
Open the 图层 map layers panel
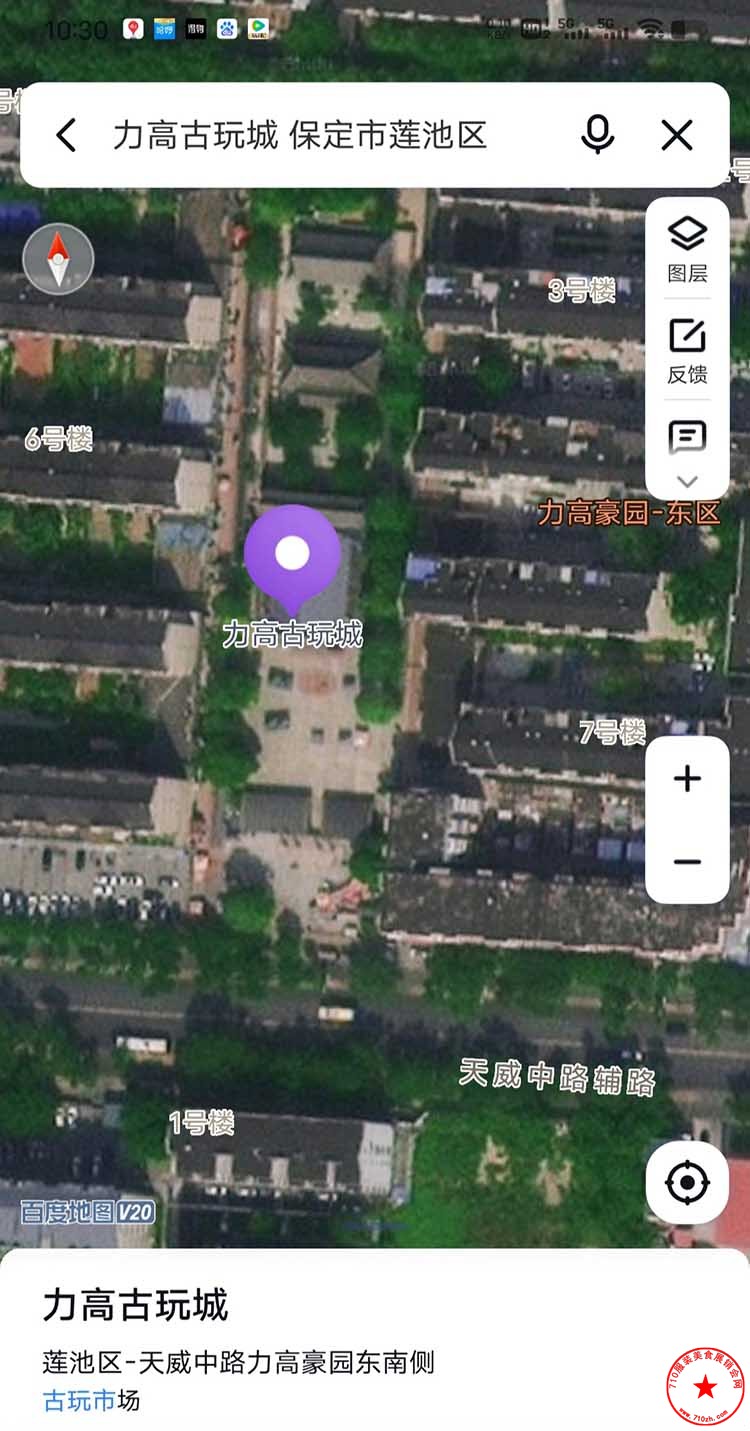tap(687, 248)
